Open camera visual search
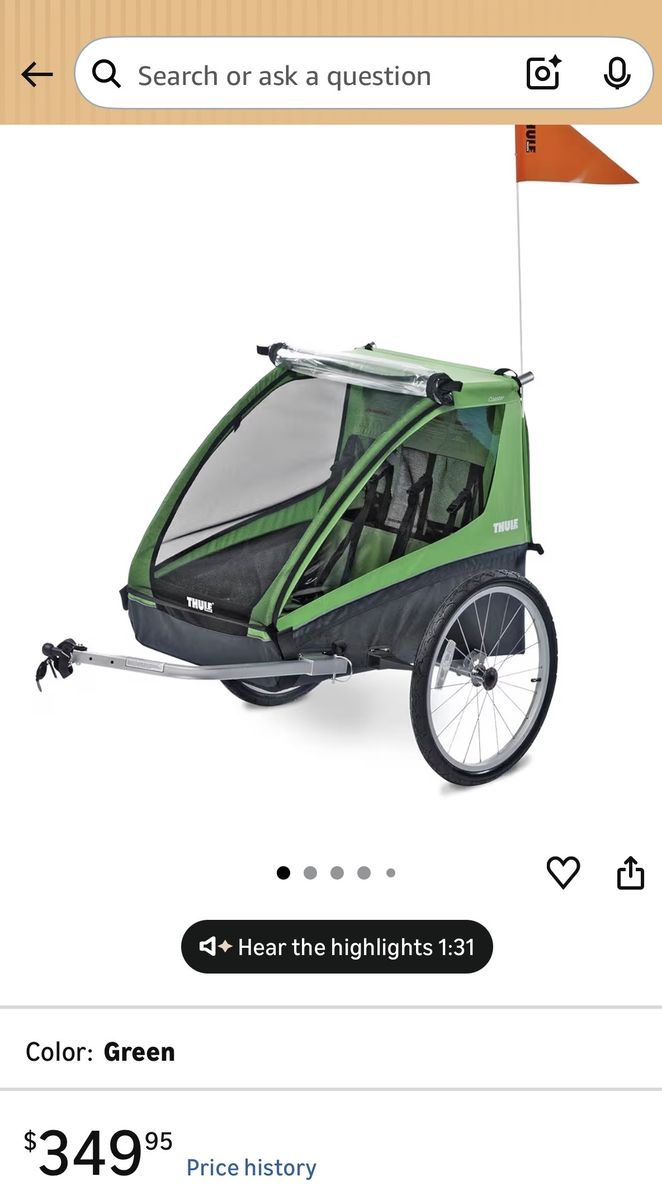662x1200 pixels. (x=544, y=74)
